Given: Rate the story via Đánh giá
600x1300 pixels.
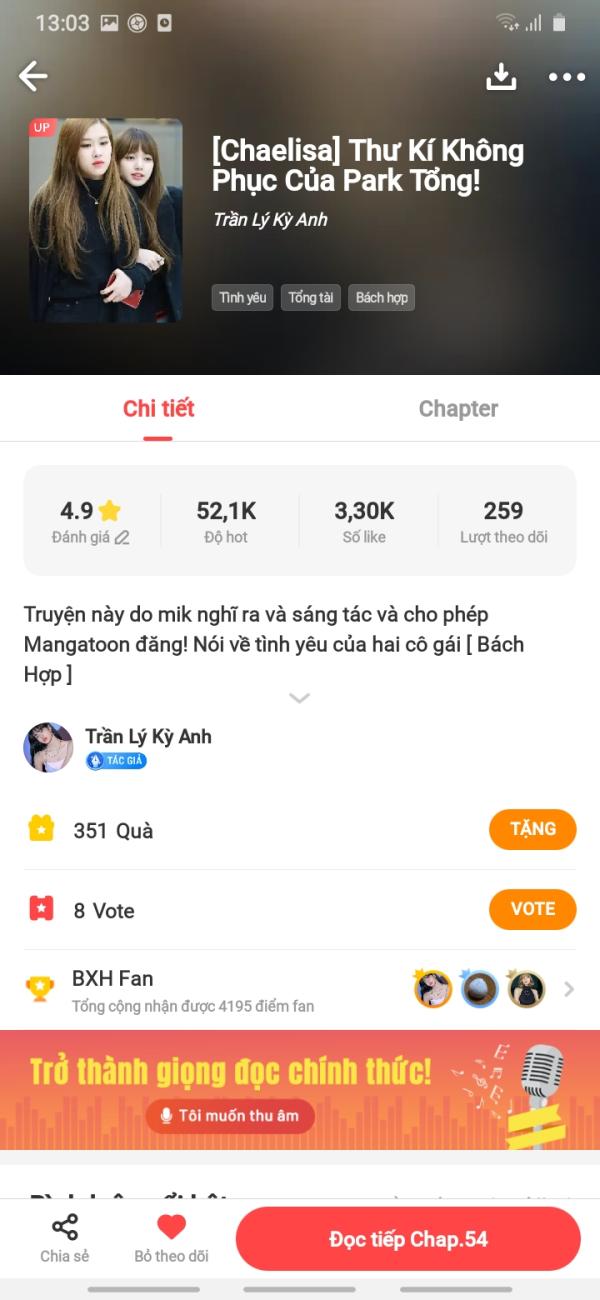Looking at the screenshot, I should coord(91,521).
